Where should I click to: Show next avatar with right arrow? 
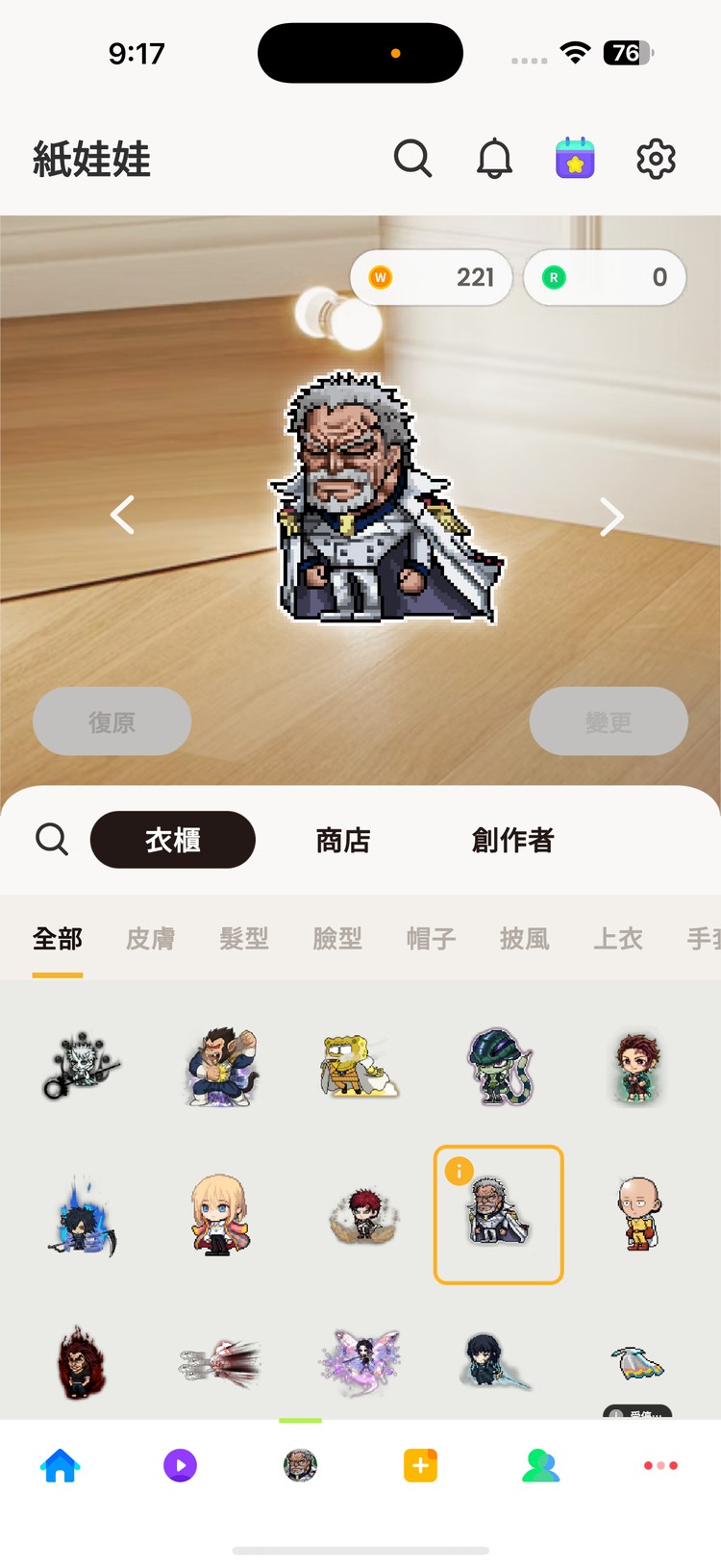click(x=611, y=517)
